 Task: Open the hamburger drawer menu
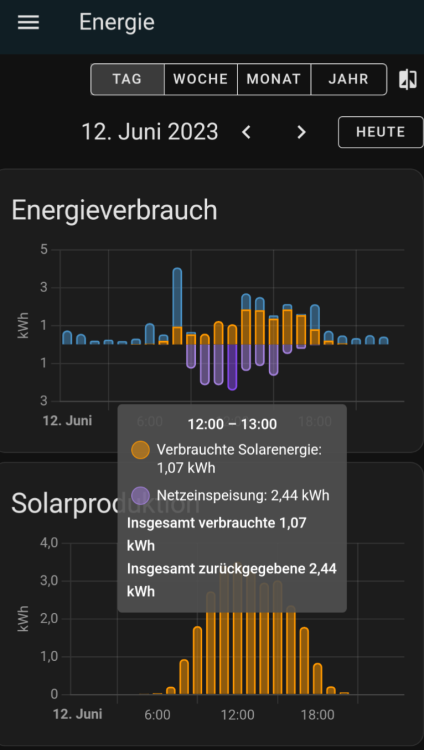pos(28,22)
